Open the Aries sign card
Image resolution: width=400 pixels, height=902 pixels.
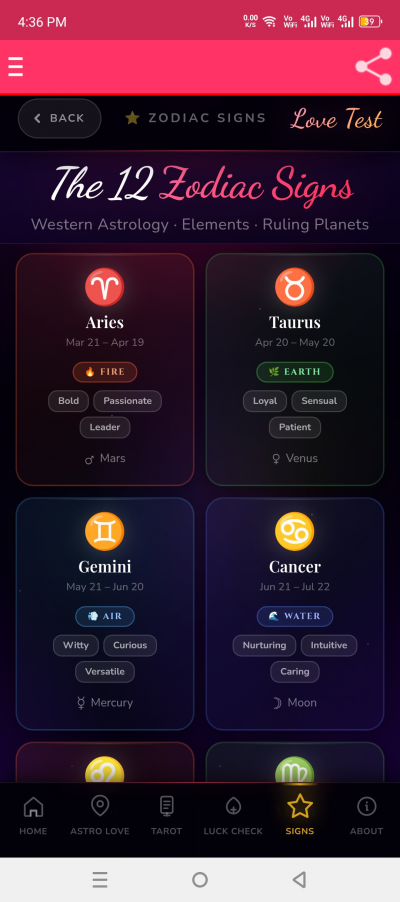pos(105,369)
